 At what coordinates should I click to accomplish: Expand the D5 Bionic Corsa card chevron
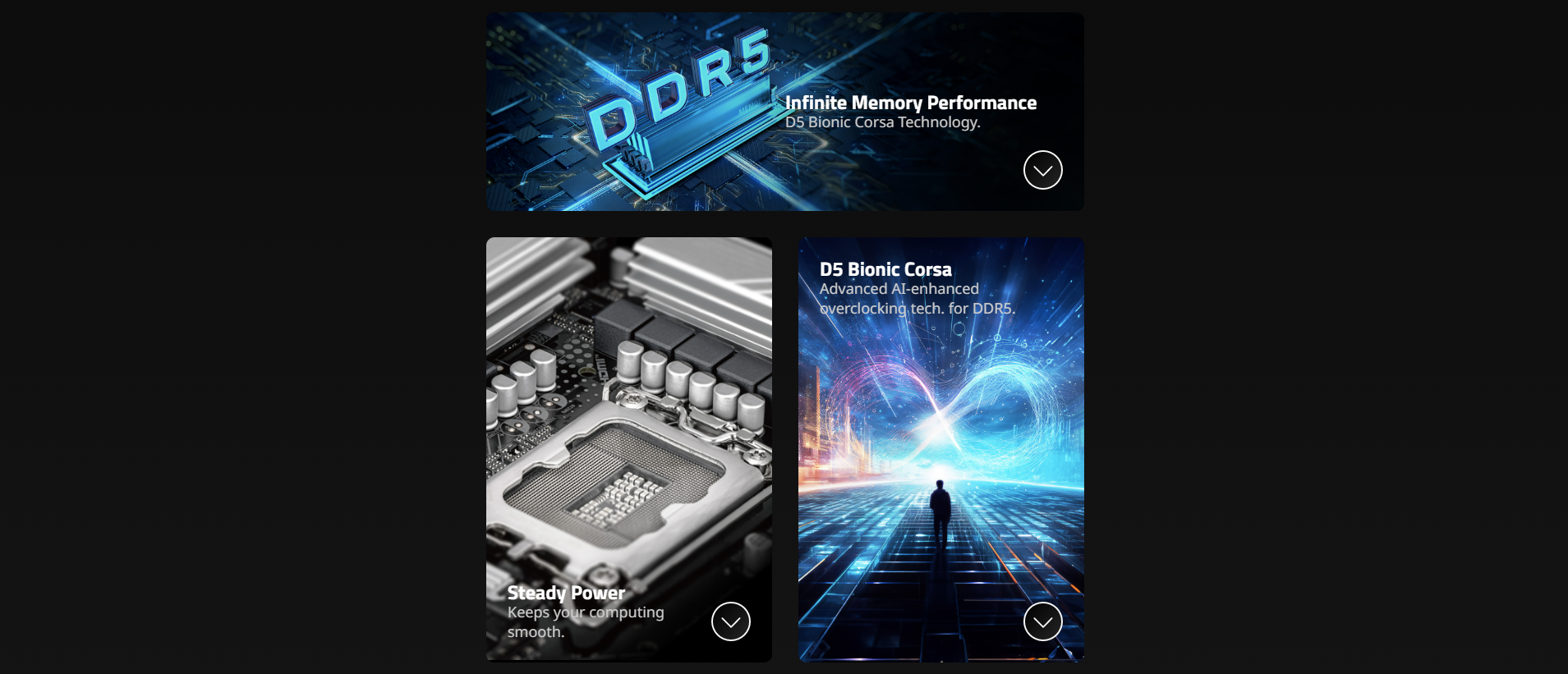point(1042,621)
